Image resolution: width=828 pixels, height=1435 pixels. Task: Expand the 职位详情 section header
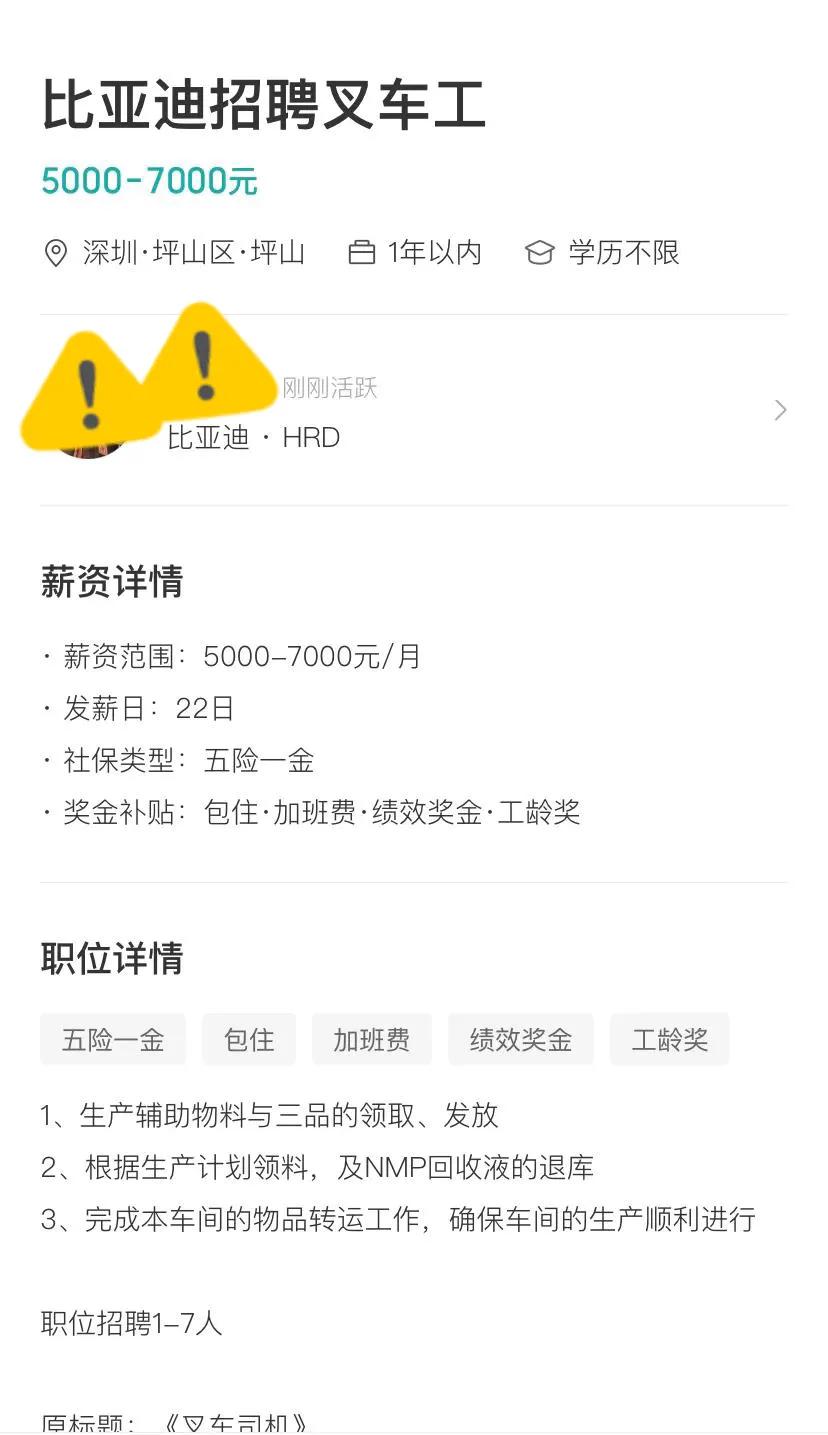pyautogui.click(x=112, y=959)
